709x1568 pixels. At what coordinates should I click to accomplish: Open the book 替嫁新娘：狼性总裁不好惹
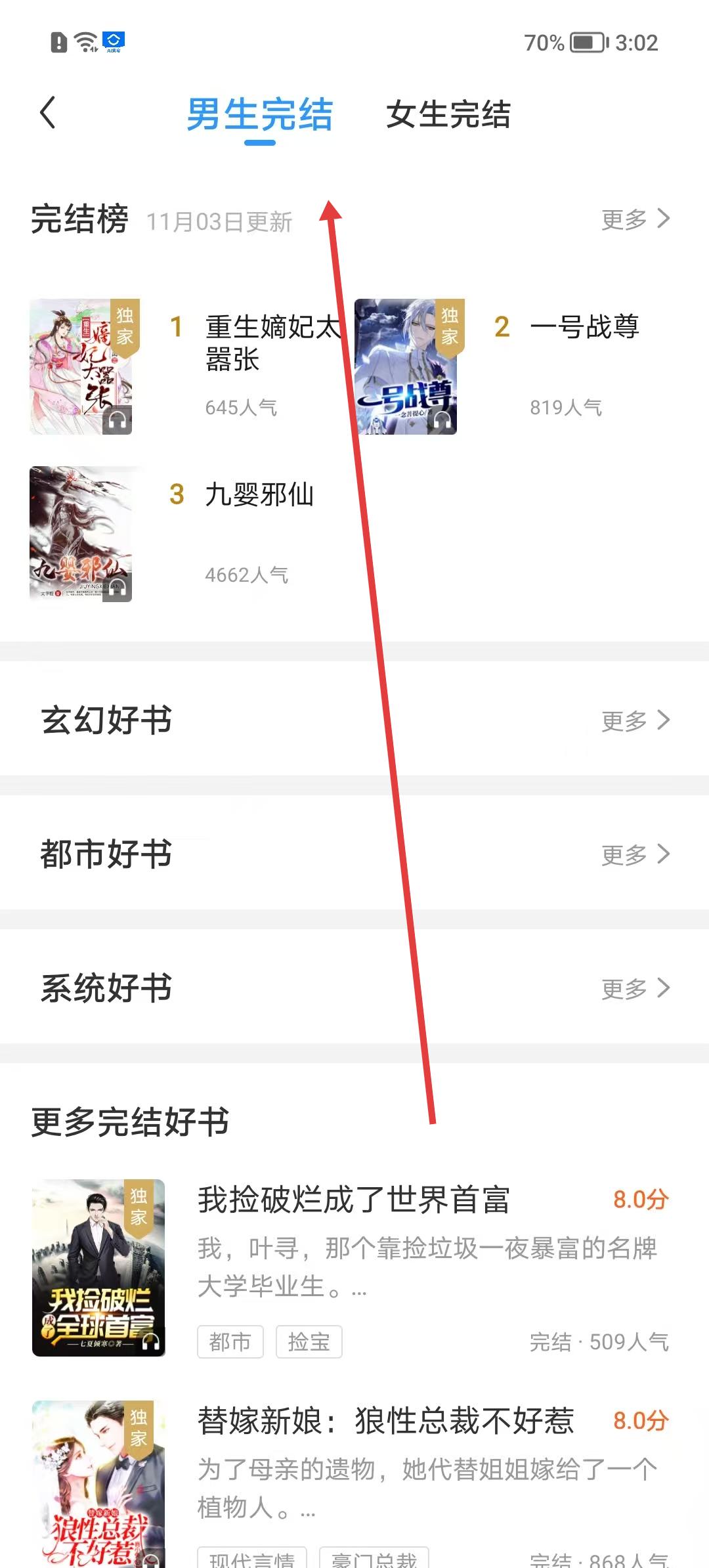tap(385, 1421)
